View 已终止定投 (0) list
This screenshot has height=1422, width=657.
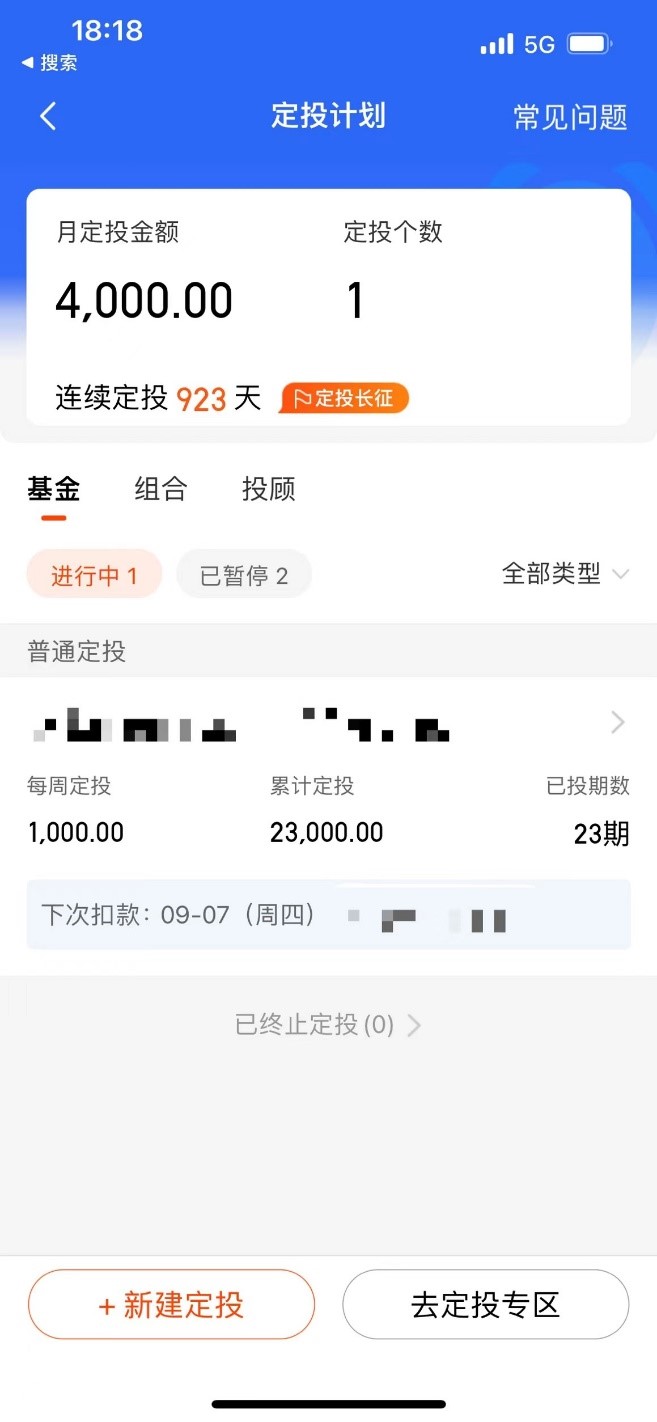click(328, 1025)
